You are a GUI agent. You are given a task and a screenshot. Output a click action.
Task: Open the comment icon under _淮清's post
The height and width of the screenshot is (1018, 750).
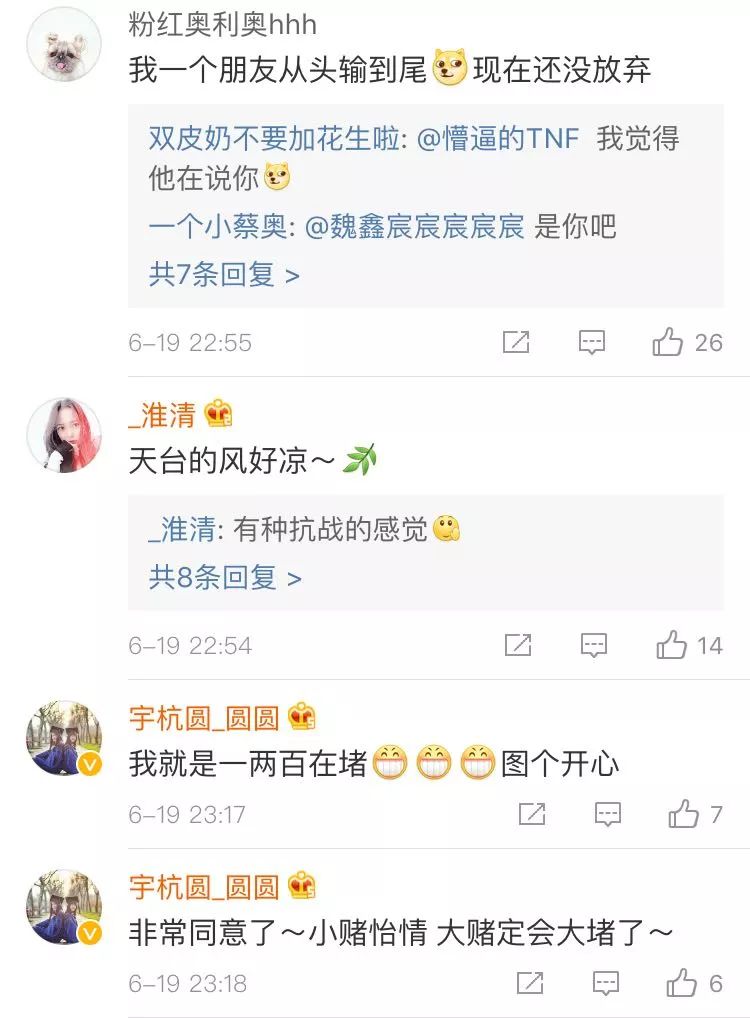595,646
